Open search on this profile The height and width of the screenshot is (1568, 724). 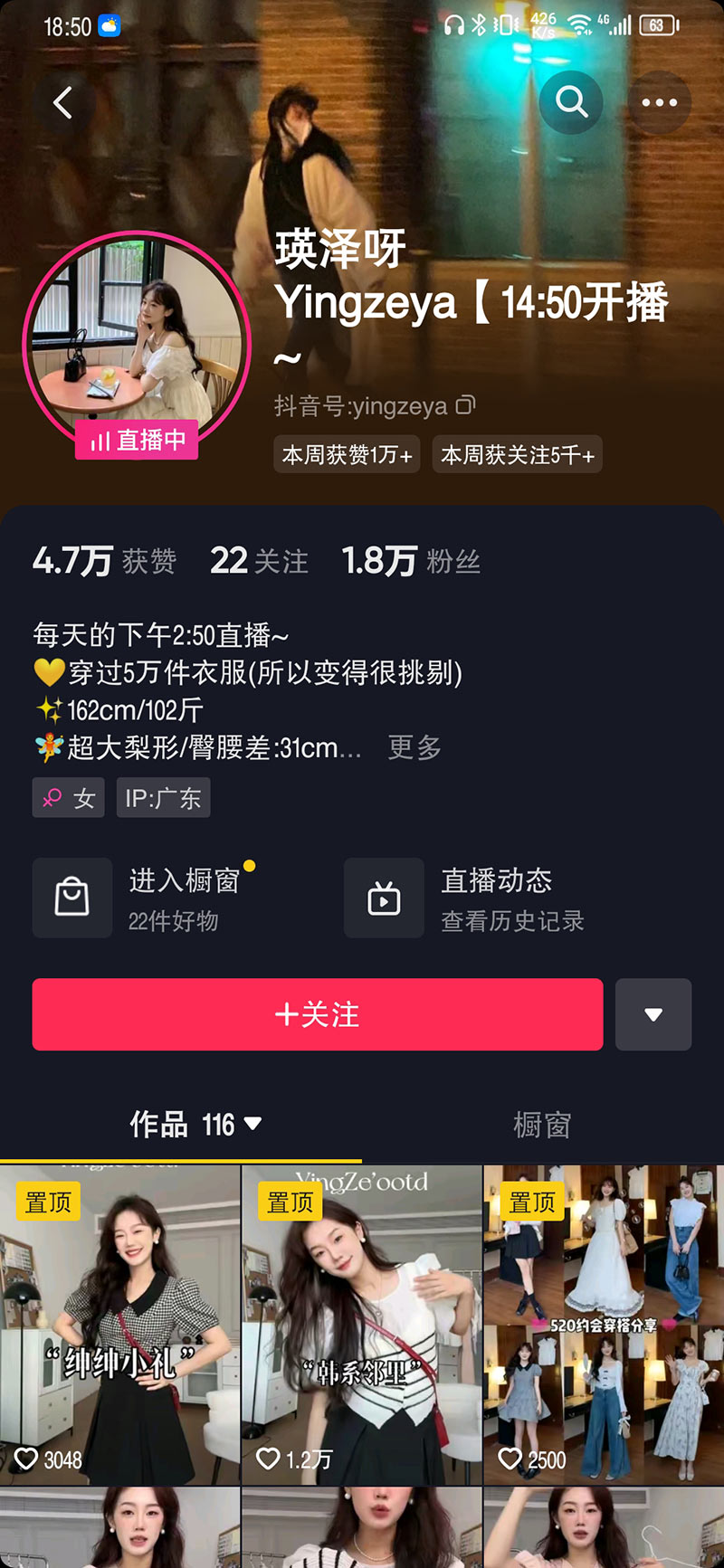571,102
